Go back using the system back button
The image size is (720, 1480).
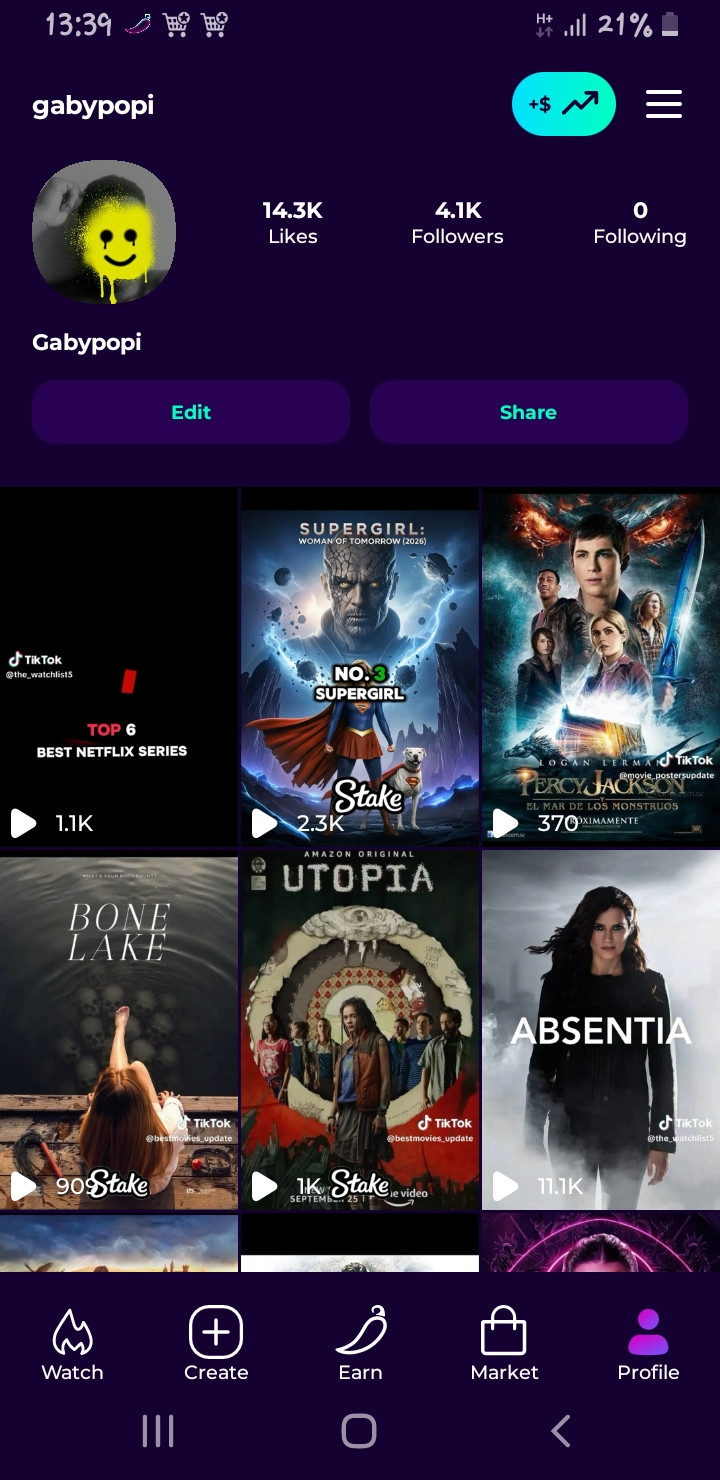561,1431
